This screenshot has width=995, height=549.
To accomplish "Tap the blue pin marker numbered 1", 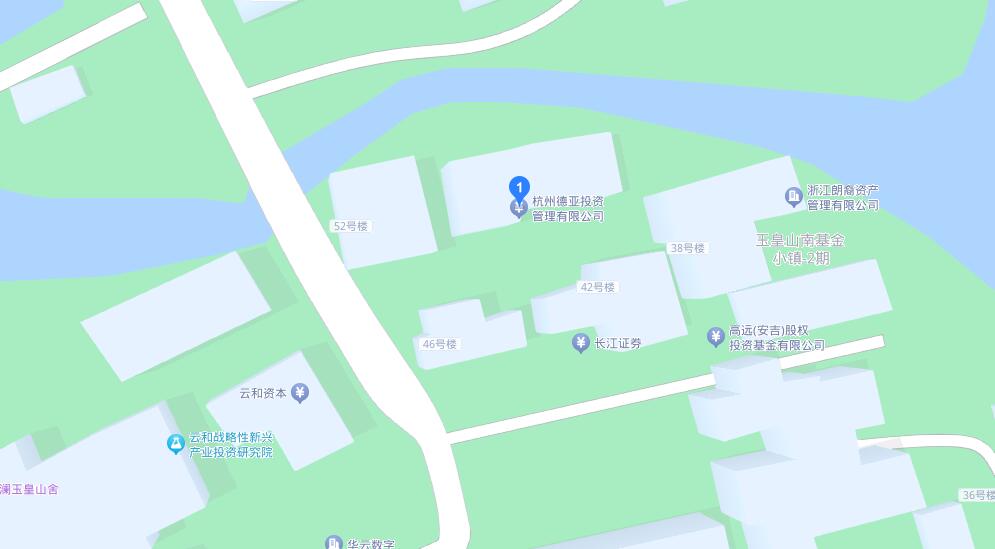I will tap(519, 187).
